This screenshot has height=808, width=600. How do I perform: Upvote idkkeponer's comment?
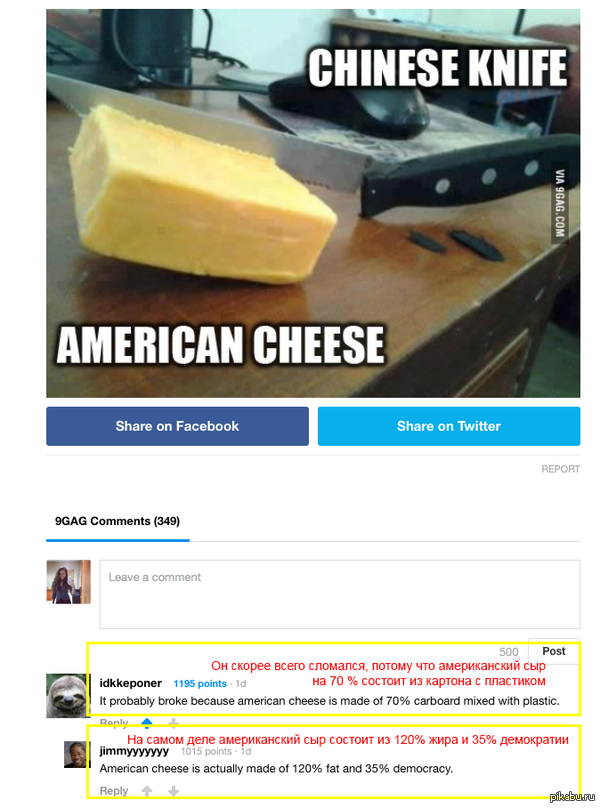147,723
